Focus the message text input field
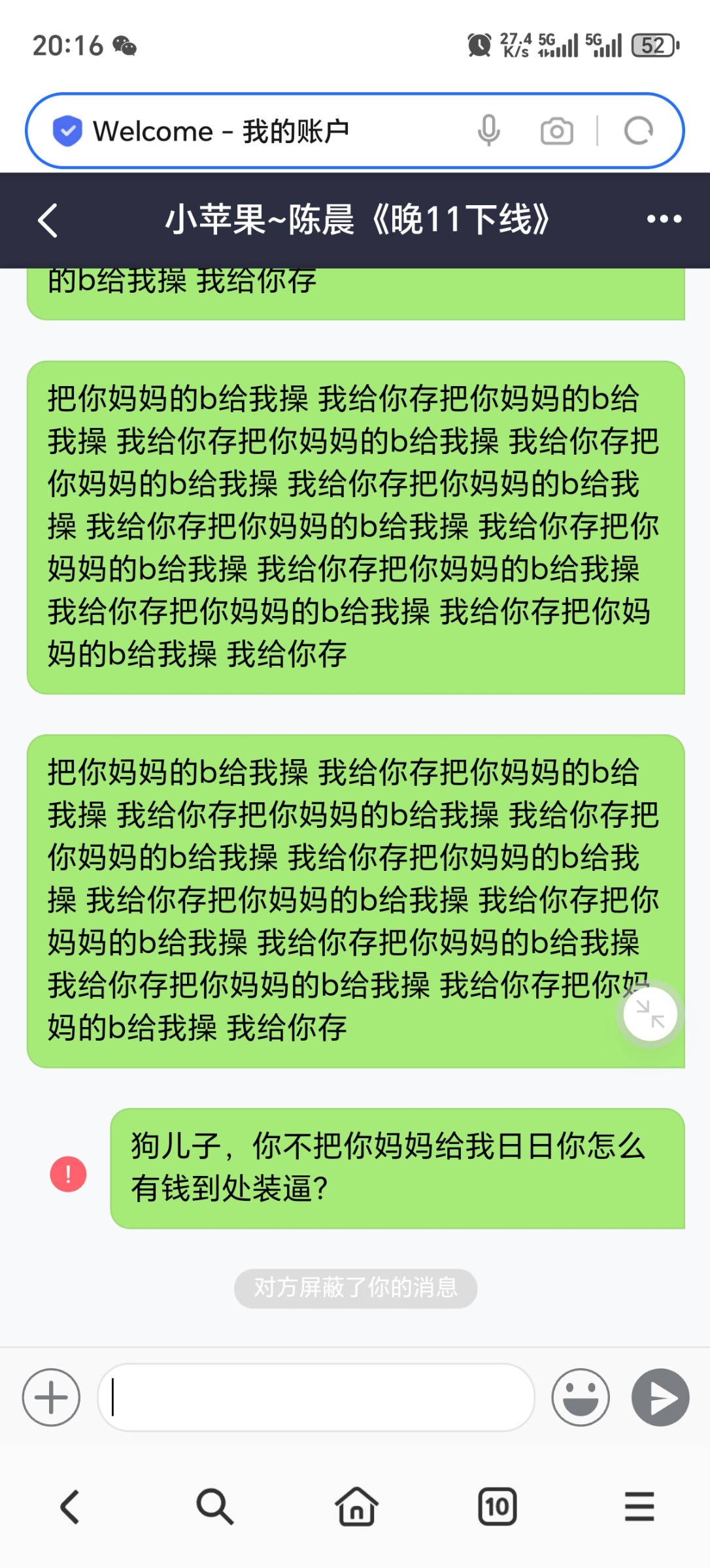Viewport: 710px width, 1568px height. [x=316, y=1397]
